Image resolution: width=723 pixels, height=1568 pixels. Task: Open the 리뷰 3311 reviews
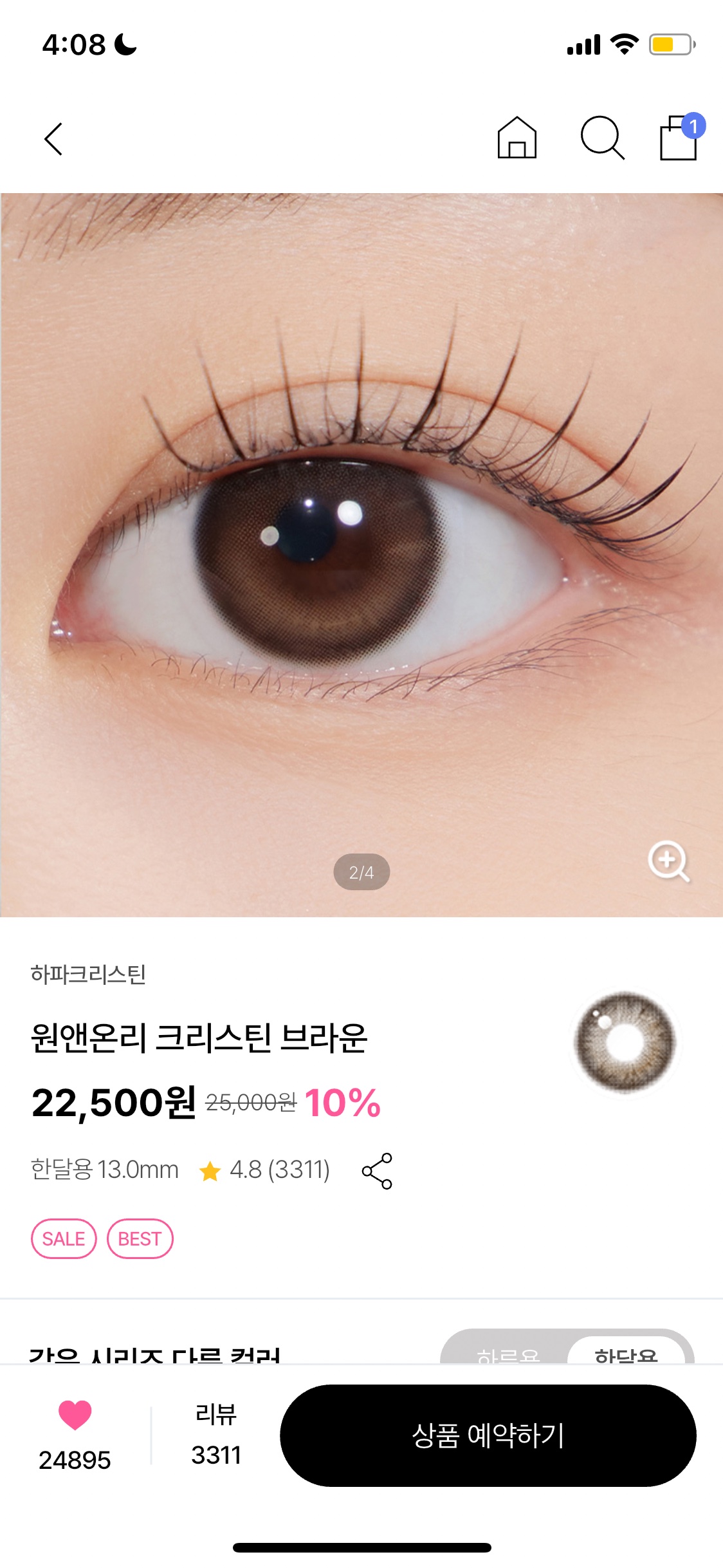click(x=216, y=1435)
